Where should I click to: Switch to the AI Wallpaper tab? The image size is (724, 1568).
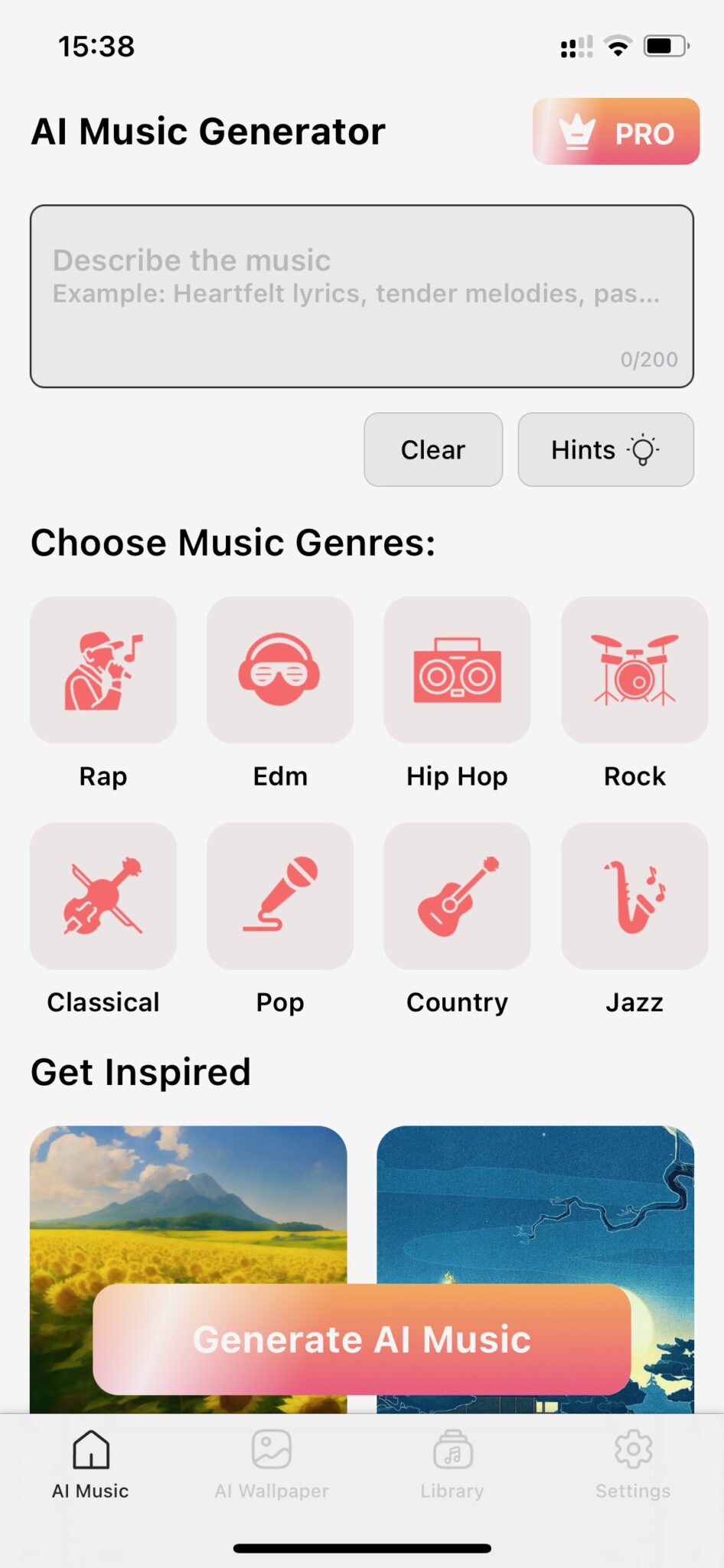[x=272, y=1462]
